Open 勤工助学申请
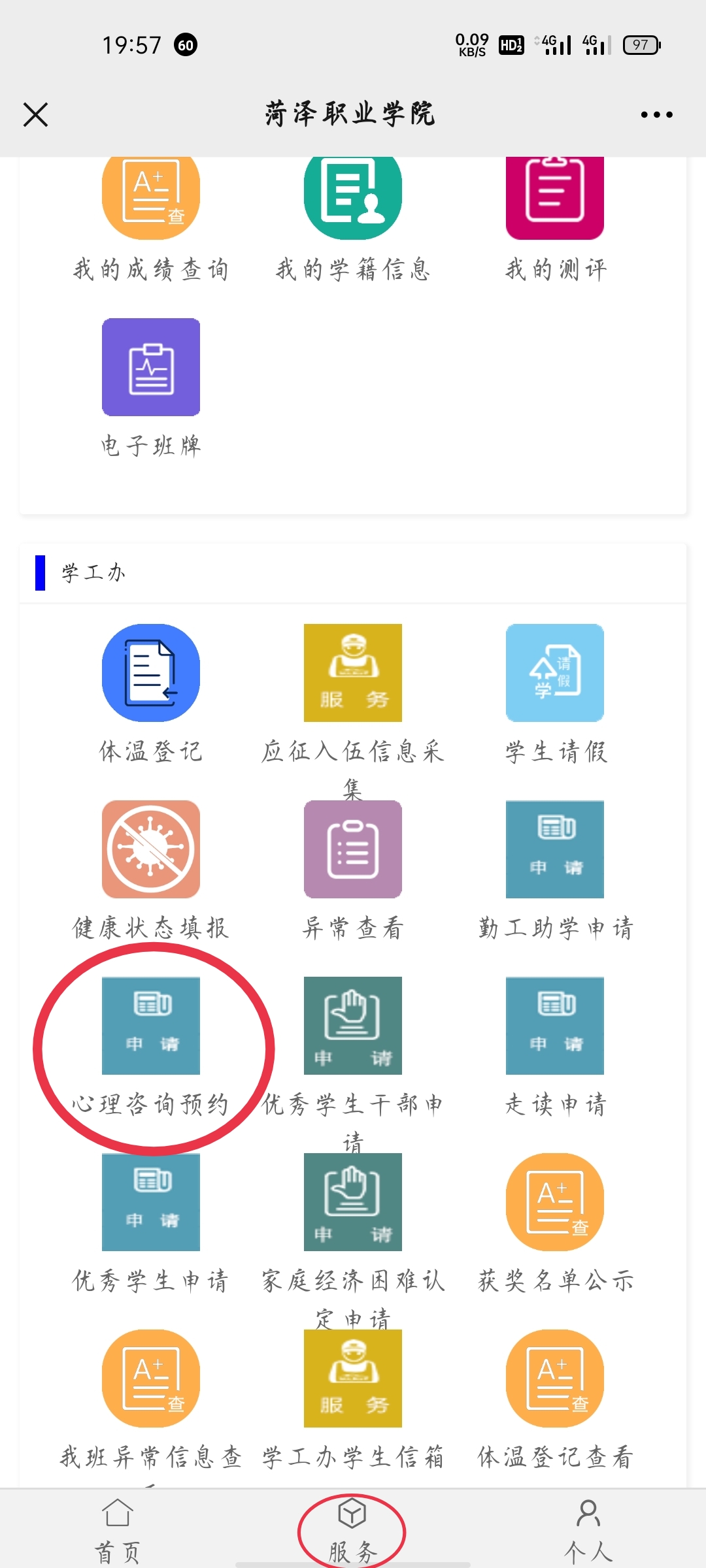The image size is (706, 1568). point(554,849)
